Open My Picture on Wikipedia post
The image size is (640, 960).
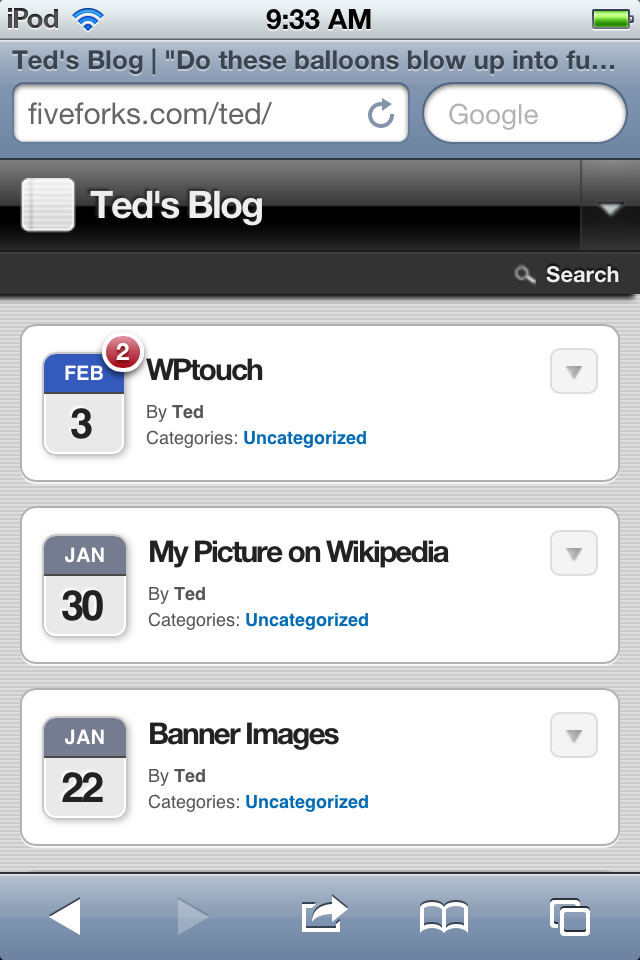point(298,552)
